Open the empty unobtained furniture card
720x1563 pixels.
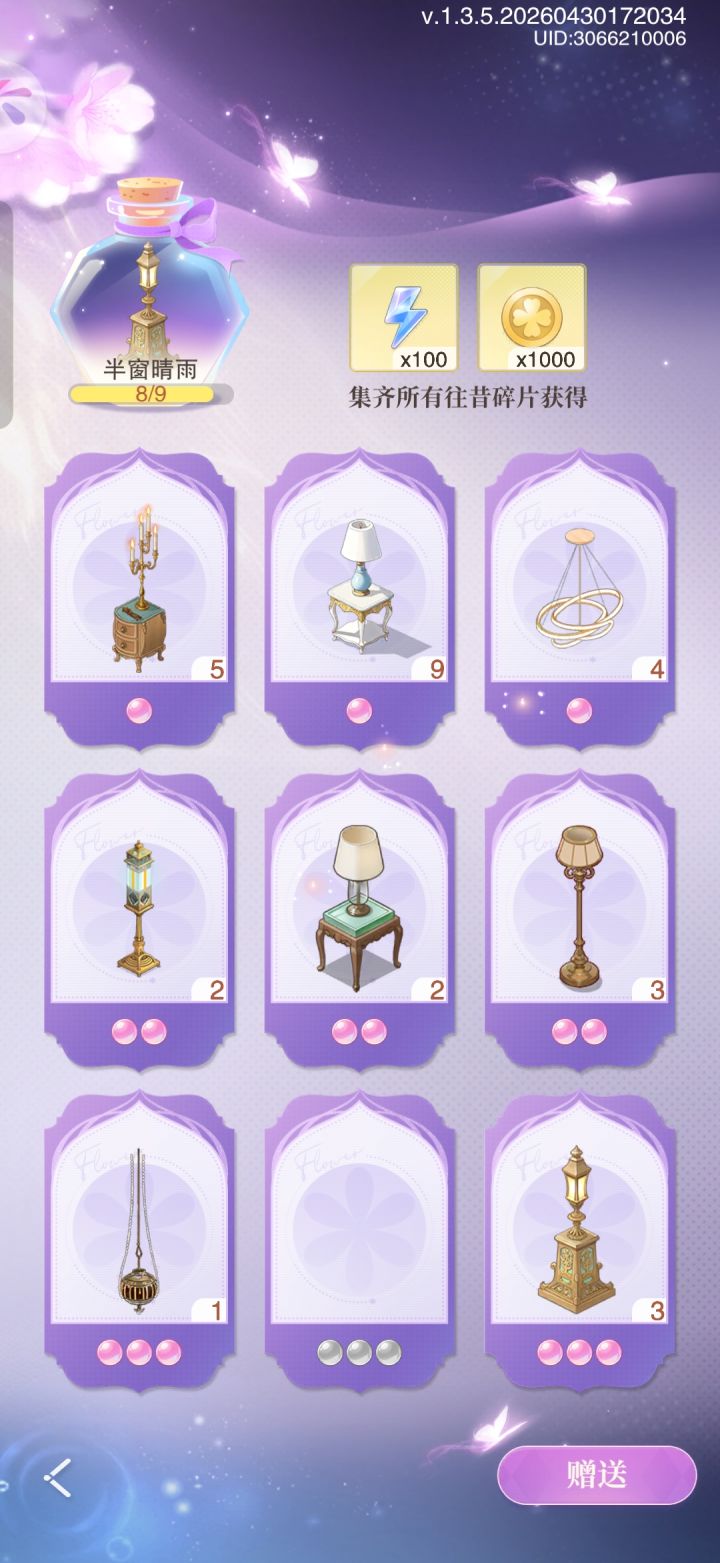point(360,1215)
